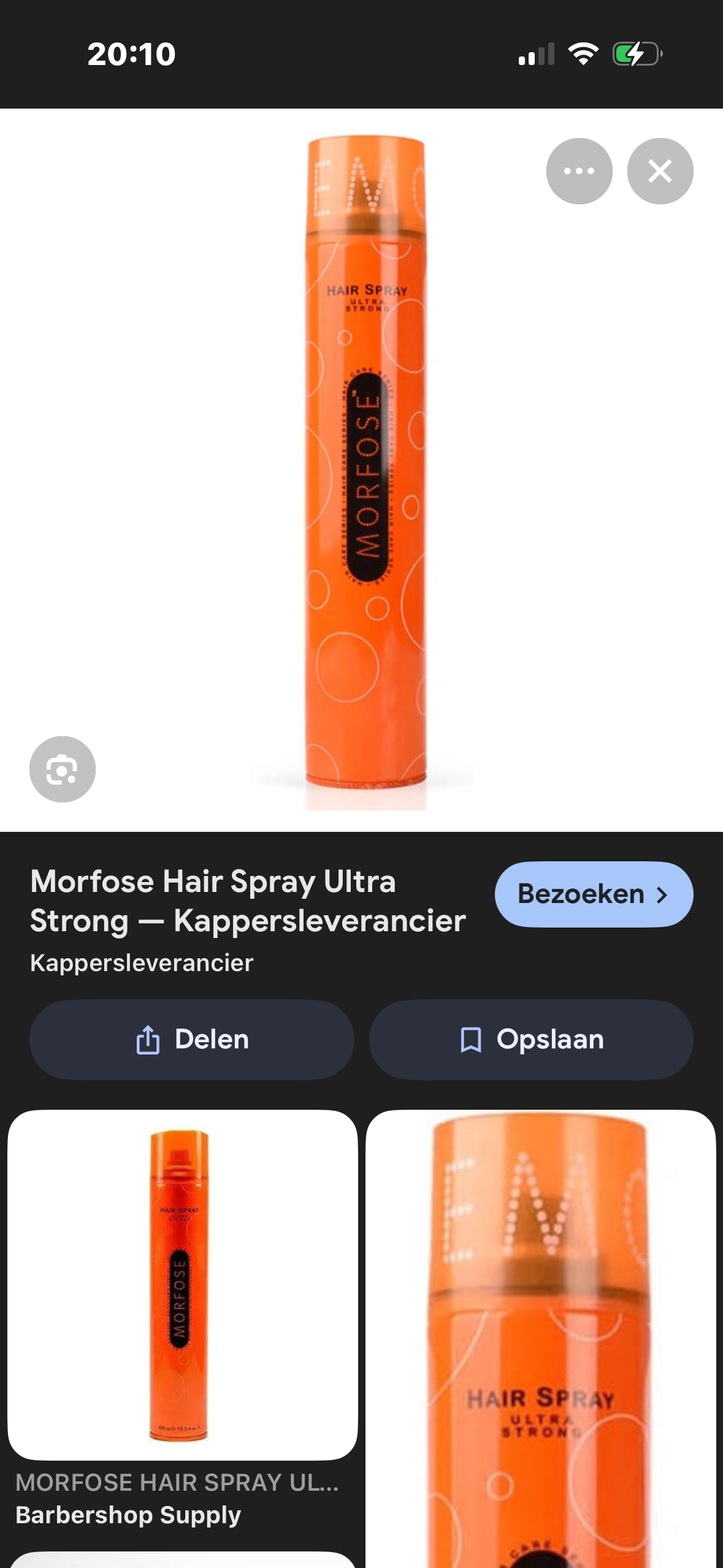Open the close-up Hair Spray Ultra Strong result
Screen dimensions: 723x1568
point(540,1337)
